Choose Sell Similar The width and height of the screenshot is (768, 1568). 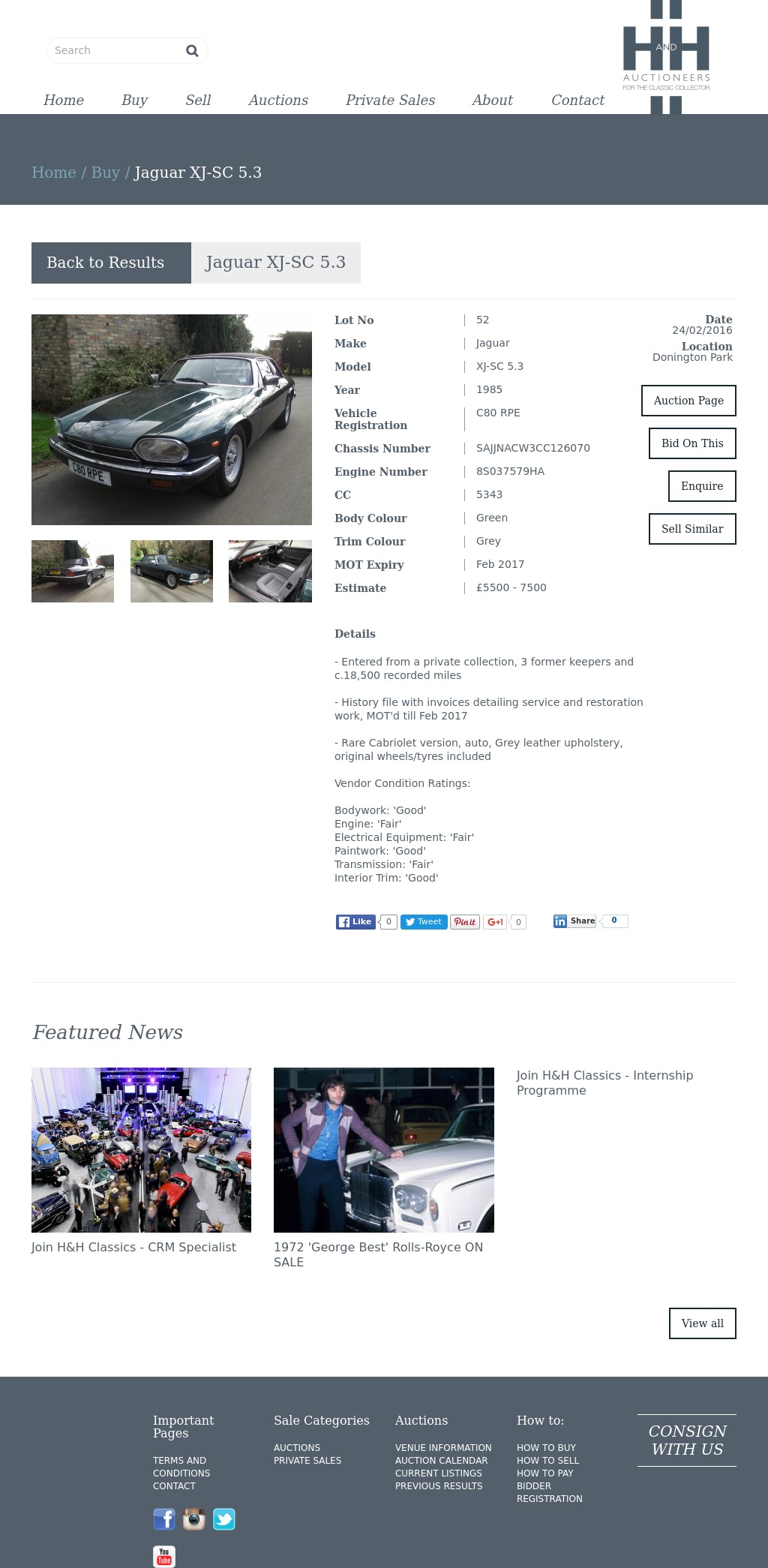tap(692, 529)
